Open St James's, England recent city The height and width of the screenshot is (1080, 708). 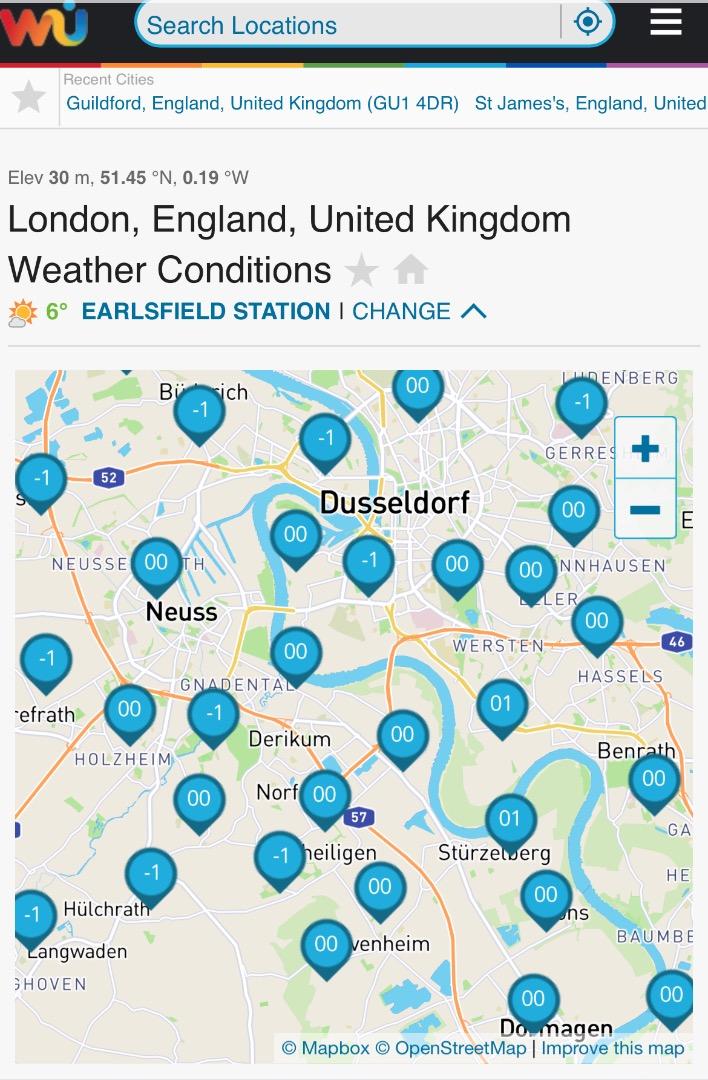590,103
